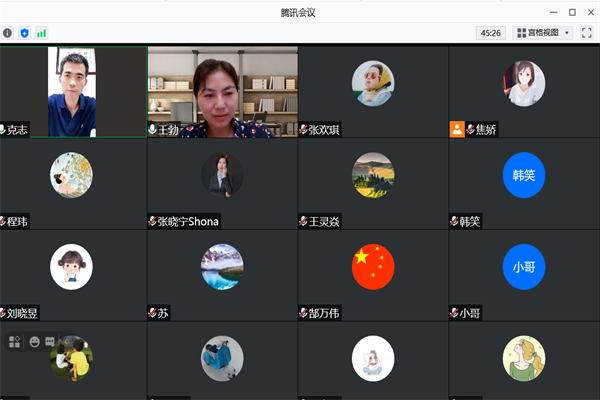Select 王勃's video tile

[x=222, y=91]
